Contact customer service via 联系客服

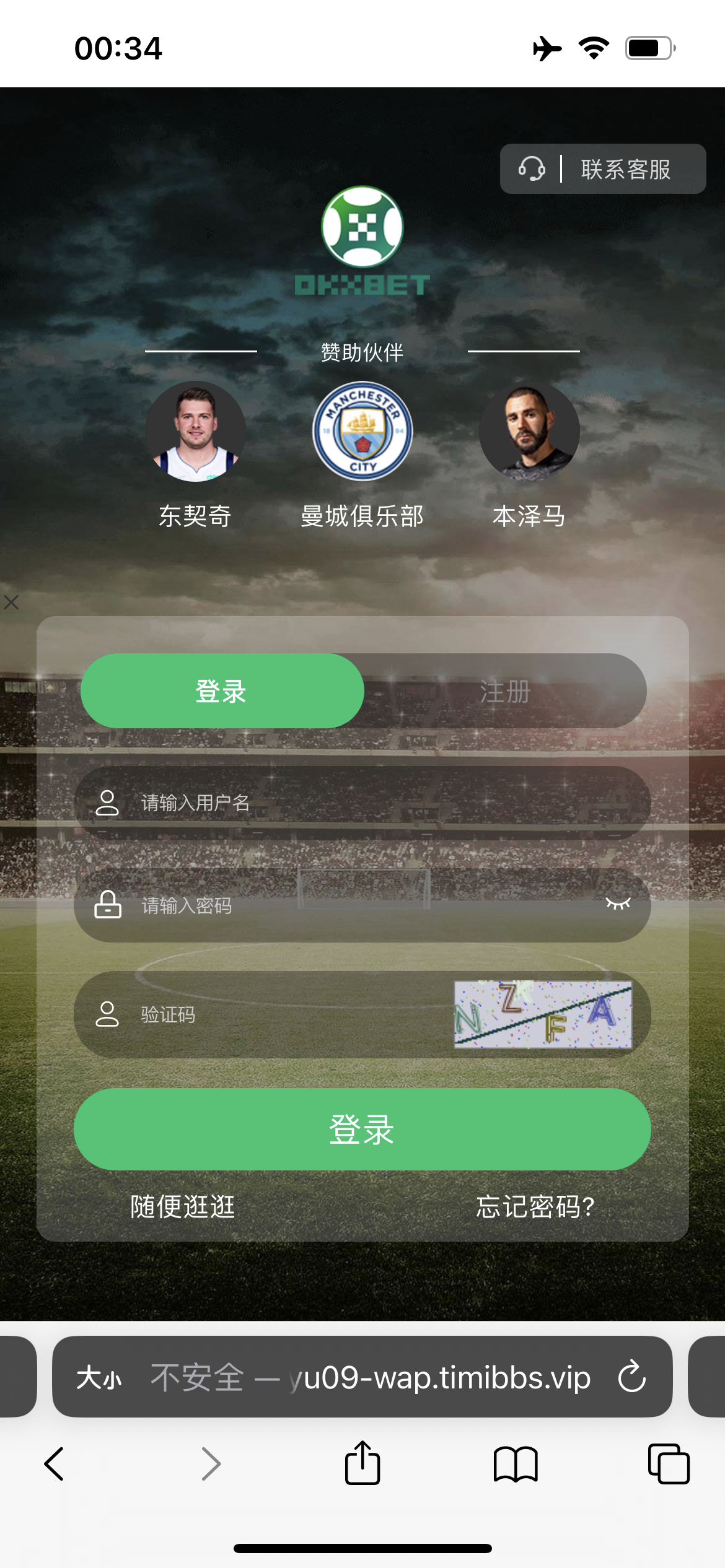coord(603,169)
